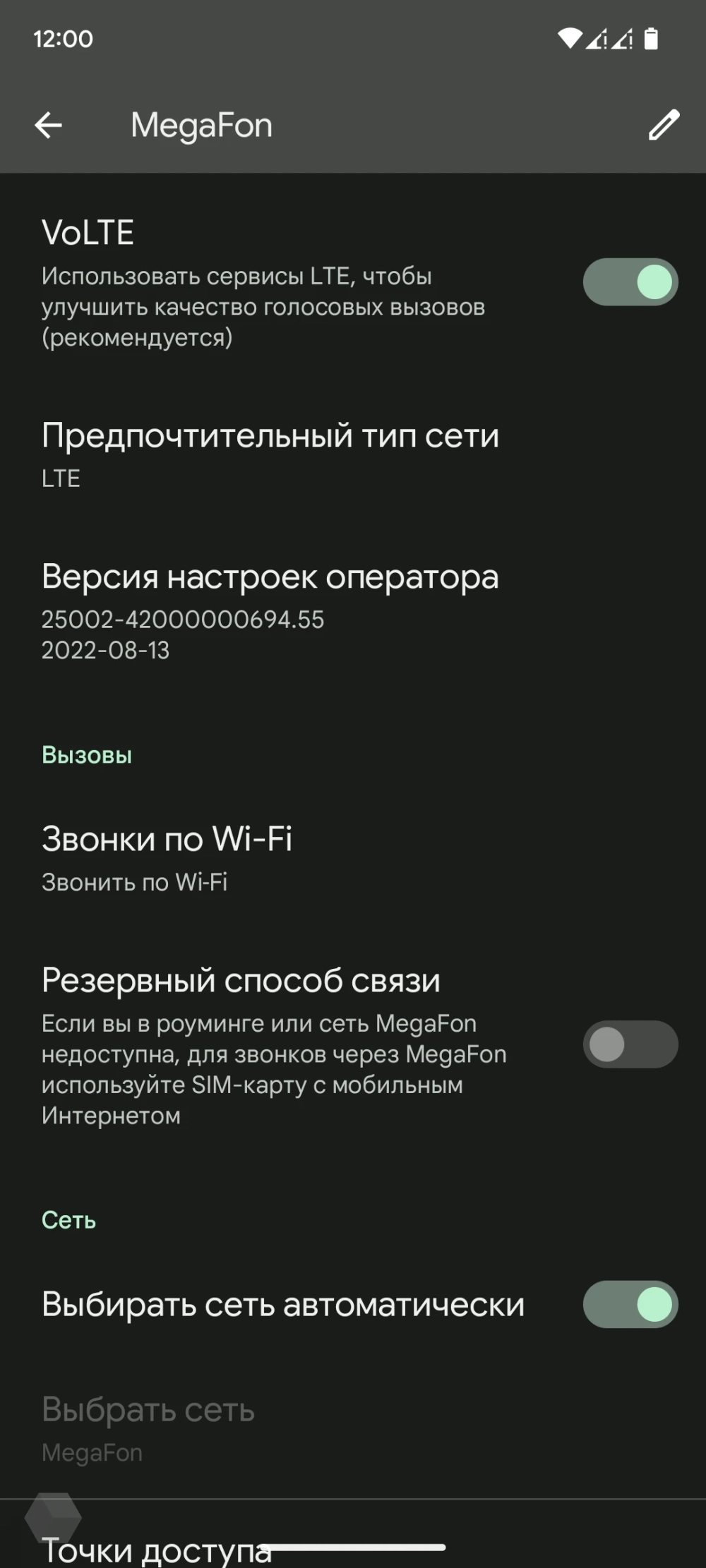
Task: Tap the back arrow to leave MegaFon settings
Action: (x=49, y=126)
